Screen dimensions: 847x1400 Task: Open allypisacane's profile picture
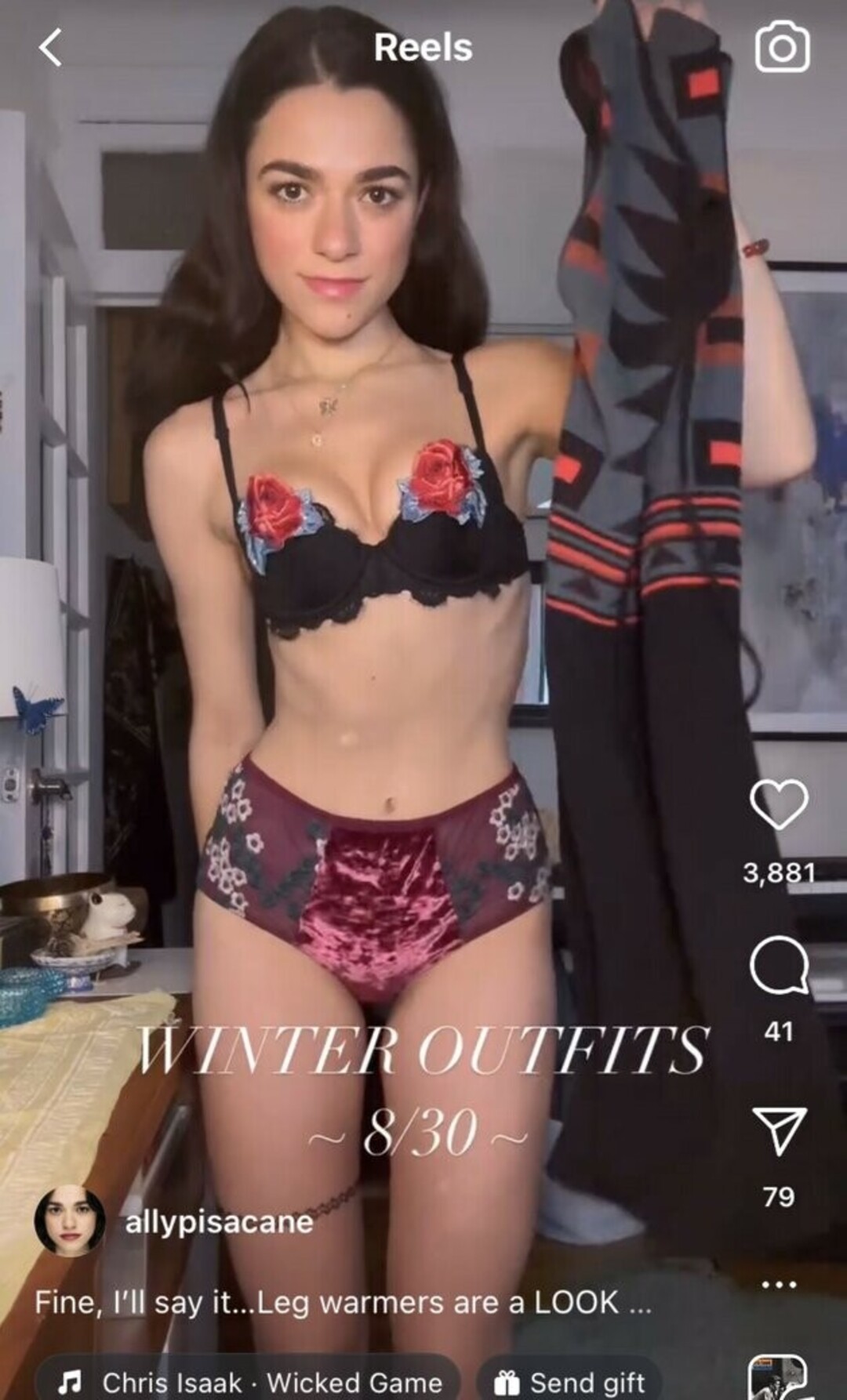(x=70, y=1221)
